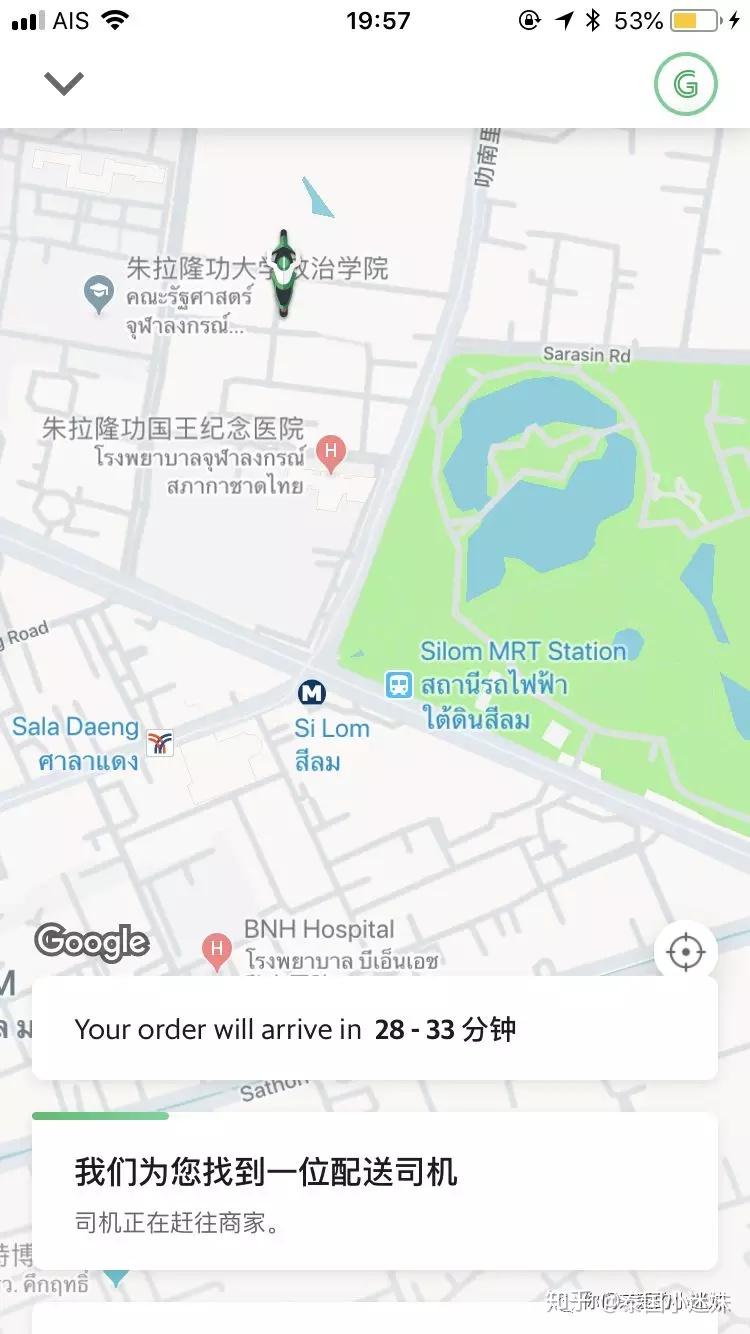This screenshot has height=1334, width=750.
Task: Tap the "Your order will arrive in 28-33 分钟" card
Action: (375, 1028)
